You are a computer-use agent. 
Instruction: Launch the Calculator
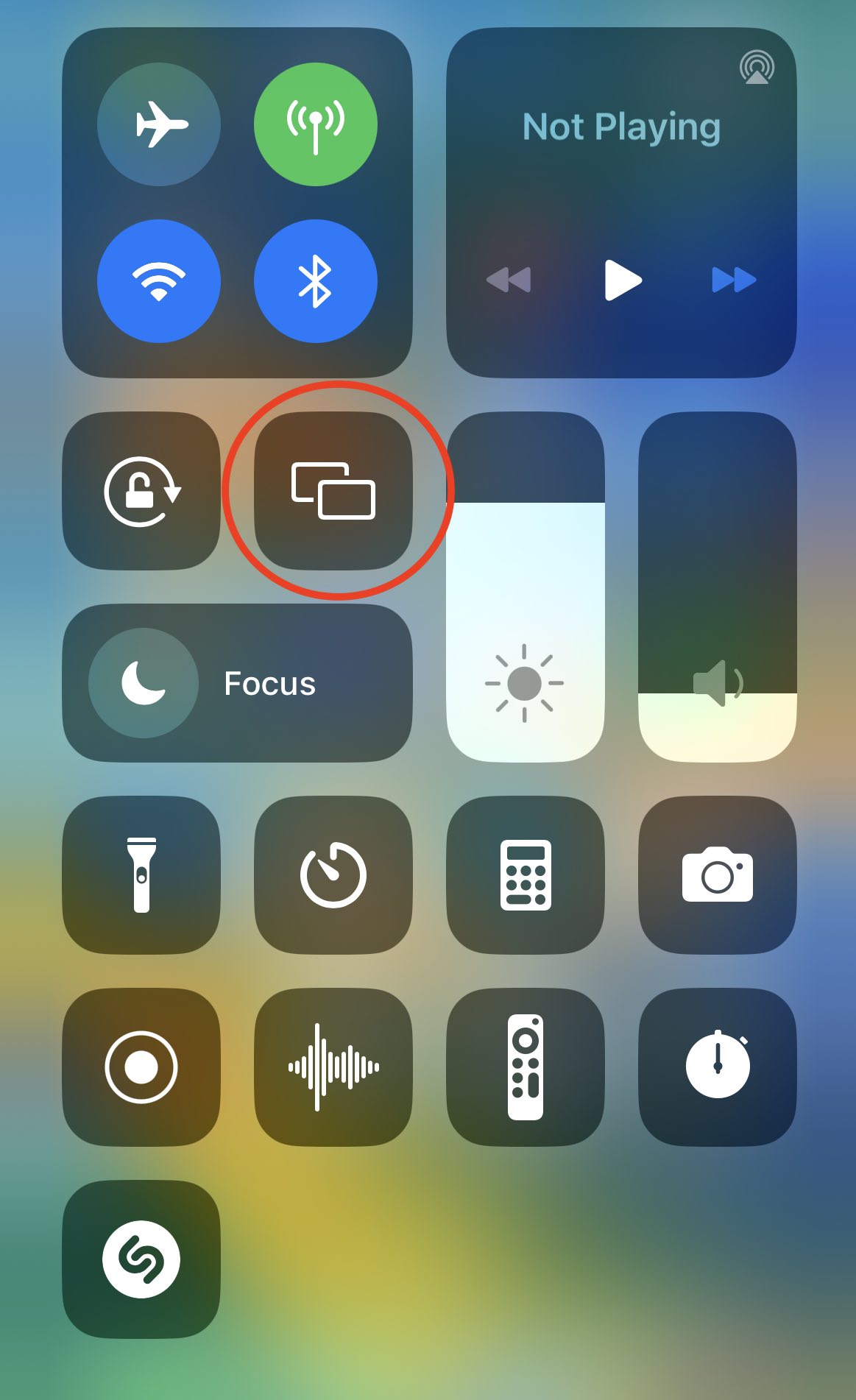click(526, 875)
